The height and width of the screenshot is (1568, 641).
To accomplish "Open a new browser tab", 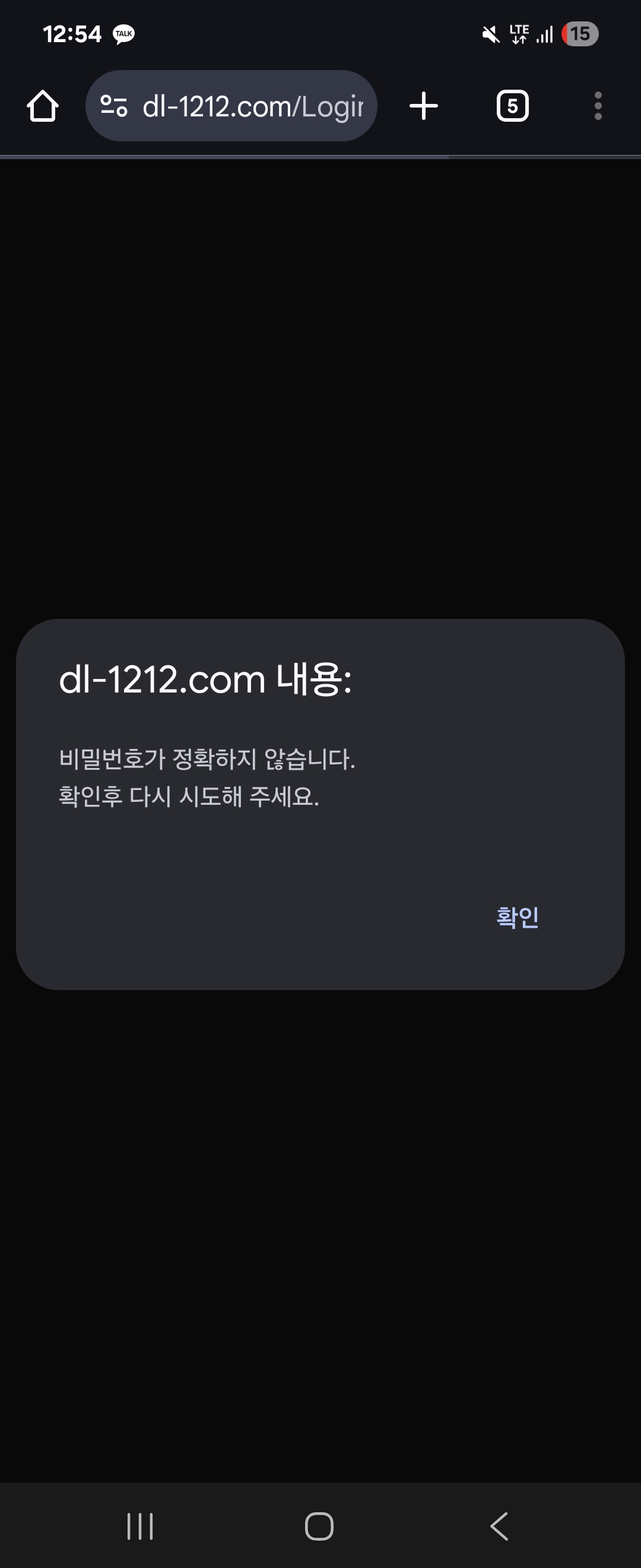I will pos(423,106).
